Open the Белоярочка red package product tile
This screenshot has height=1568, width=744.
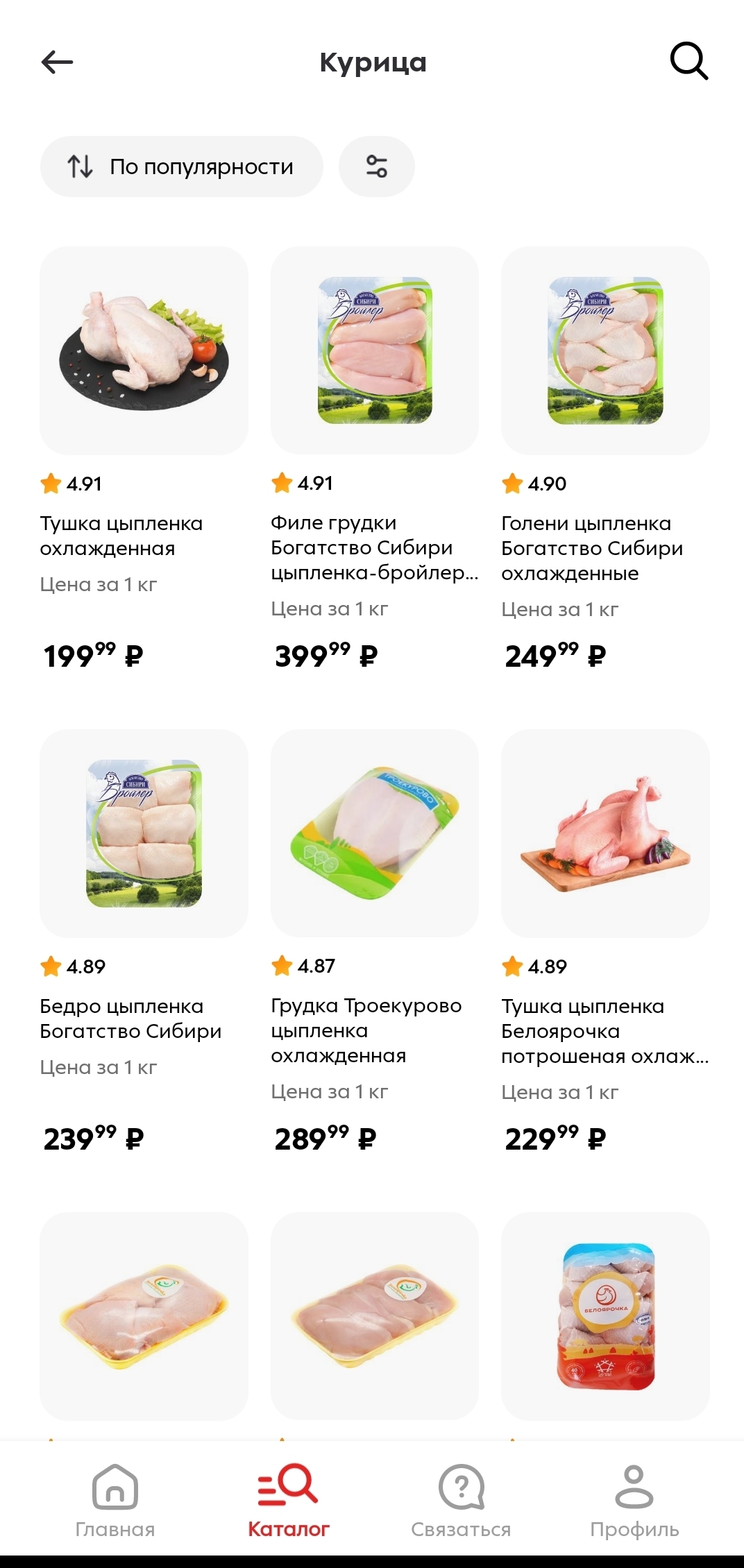click(604, 1315)
